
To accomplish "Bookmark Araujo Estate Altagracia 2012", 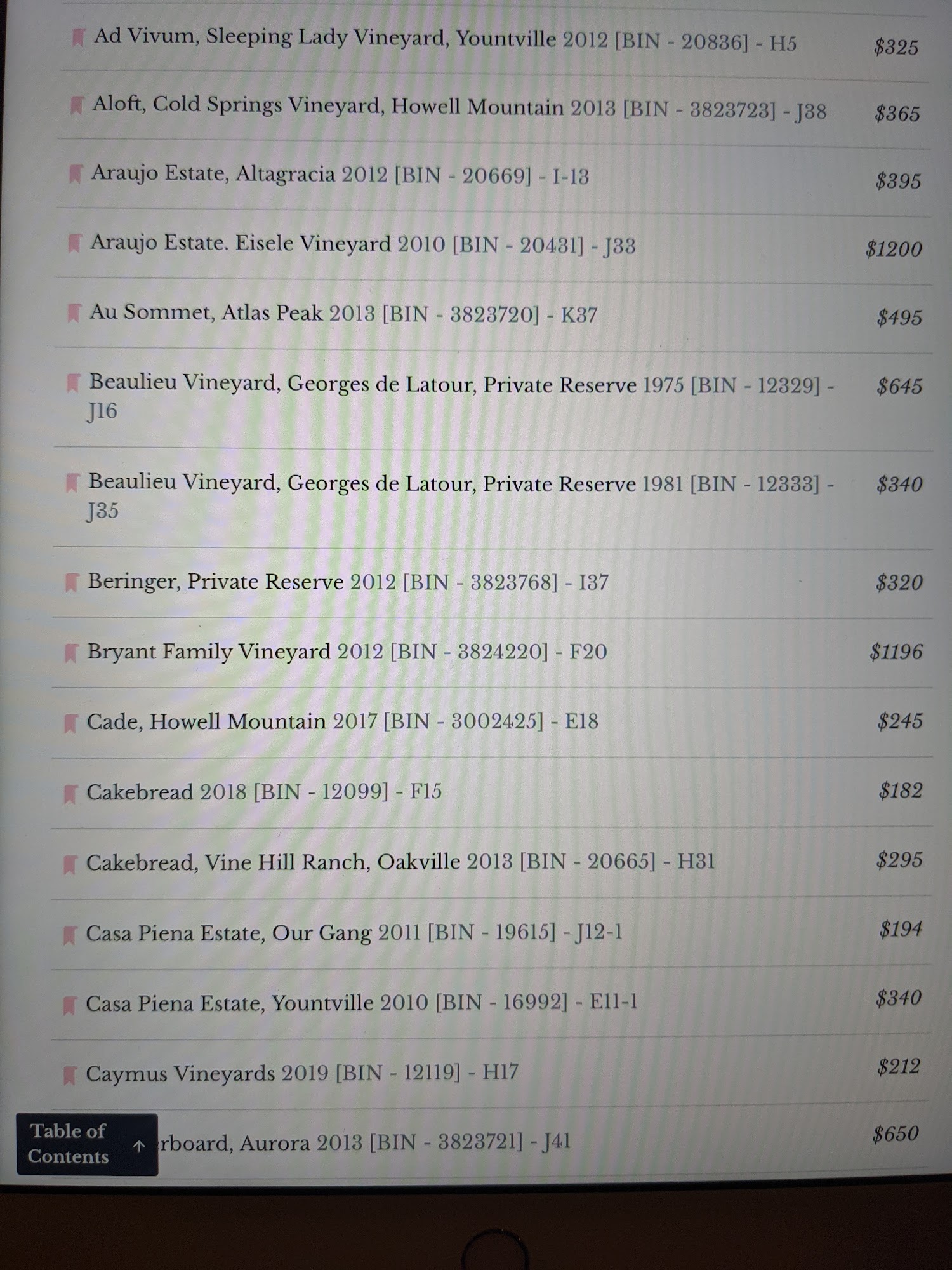I will tap(76, 174).
